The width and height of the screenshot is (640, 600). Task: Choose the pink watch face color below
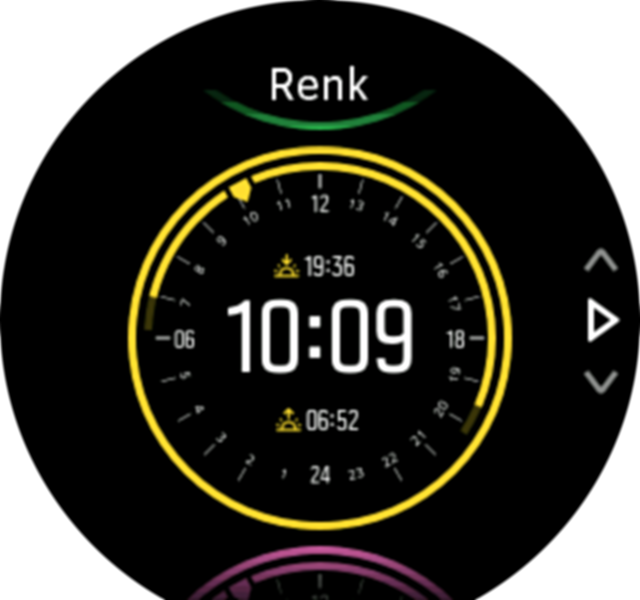[x=320, y=572]
